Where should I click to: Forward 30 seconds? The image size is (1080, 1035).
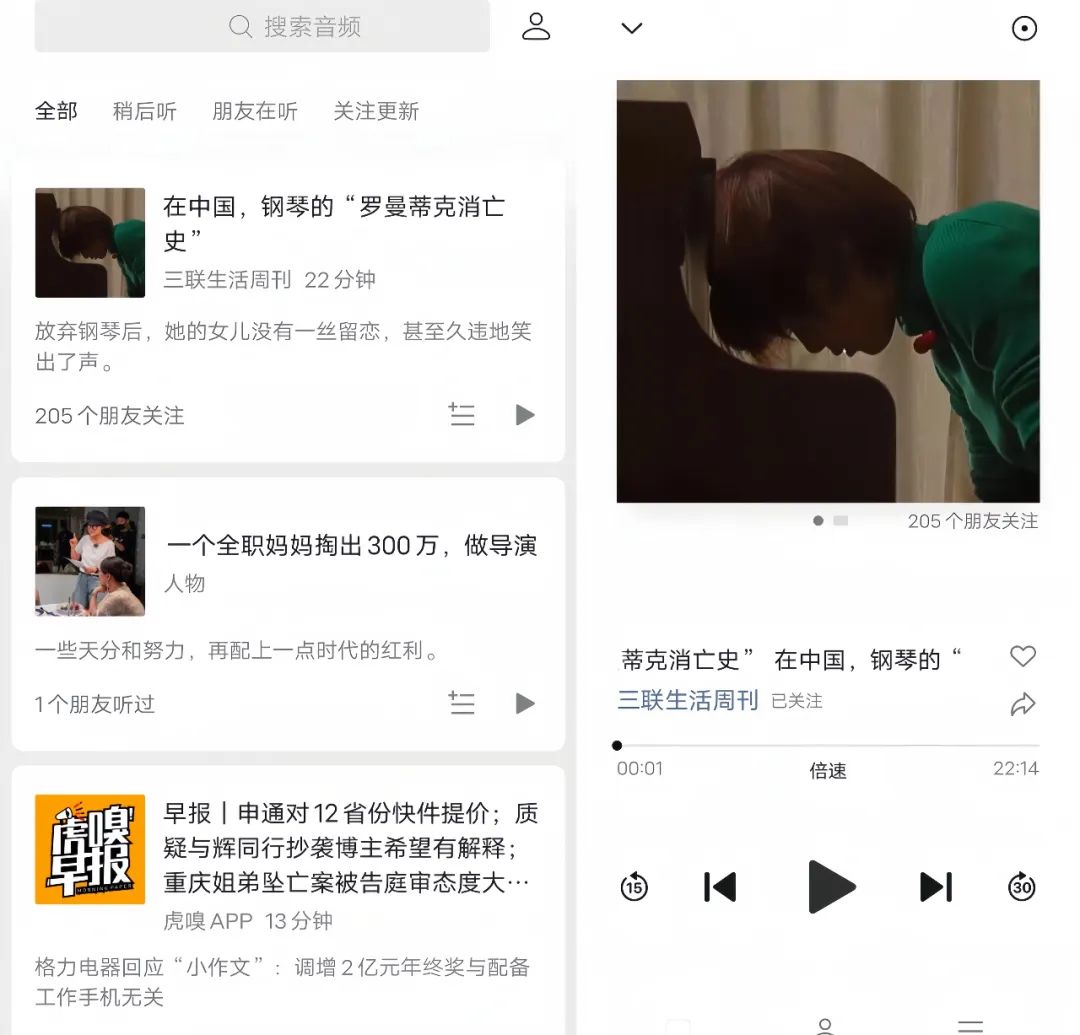(x=1021, y=887)
